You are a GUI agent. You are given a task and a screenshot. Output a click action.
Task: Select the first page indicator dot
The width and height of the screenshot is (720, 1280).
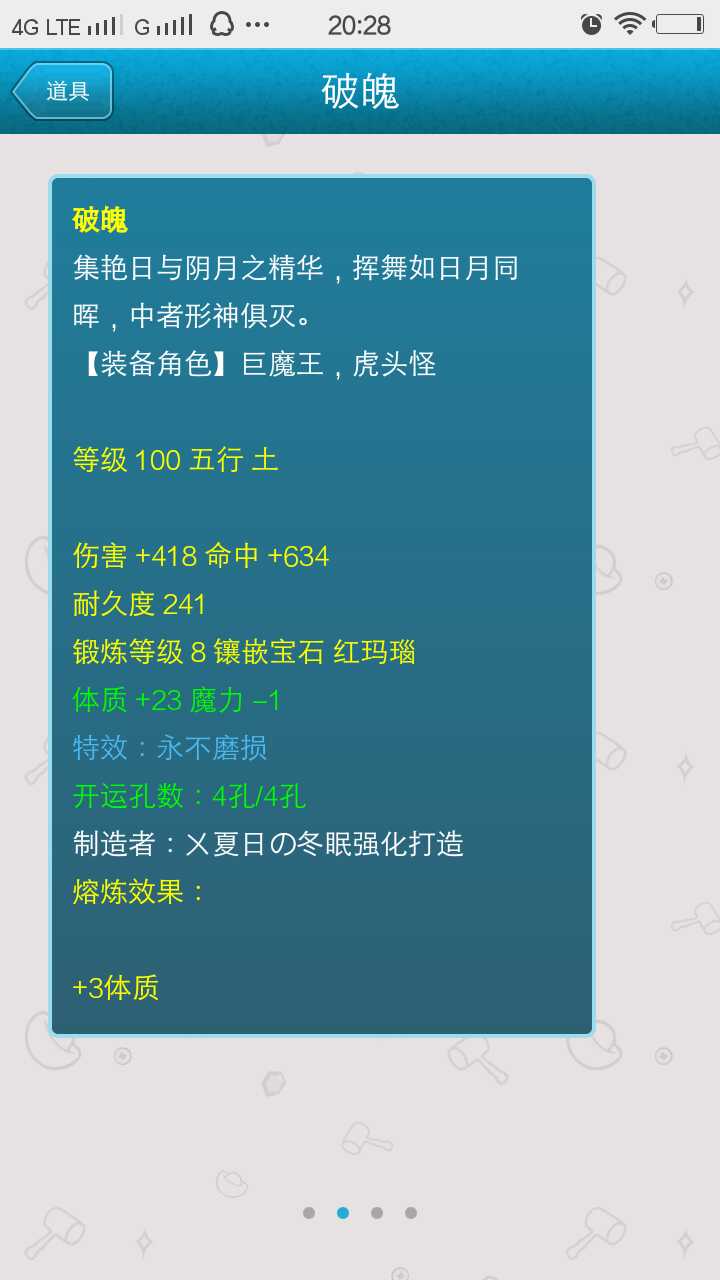[x=309, y=1213]
